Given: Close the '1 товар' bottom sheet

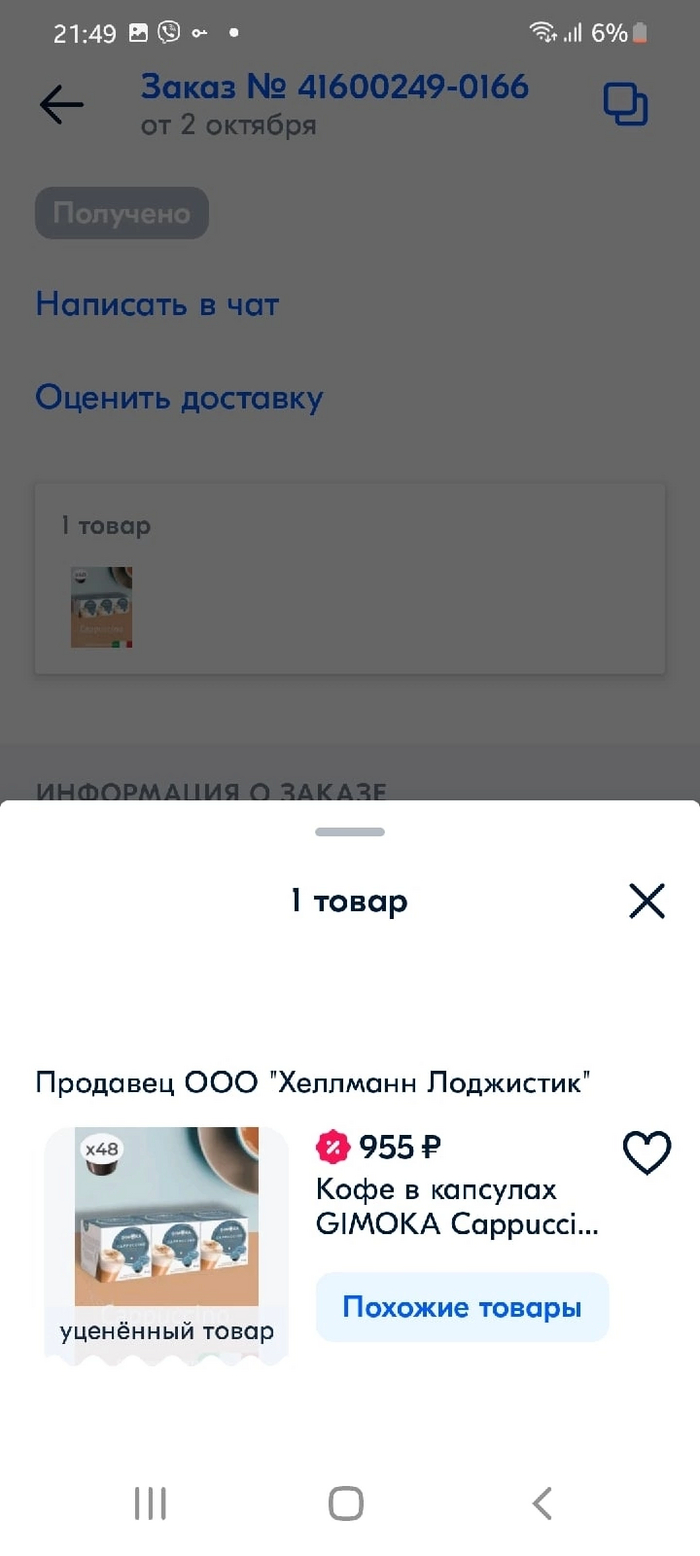Looking at the screenshot, I should tap(646, 901).
